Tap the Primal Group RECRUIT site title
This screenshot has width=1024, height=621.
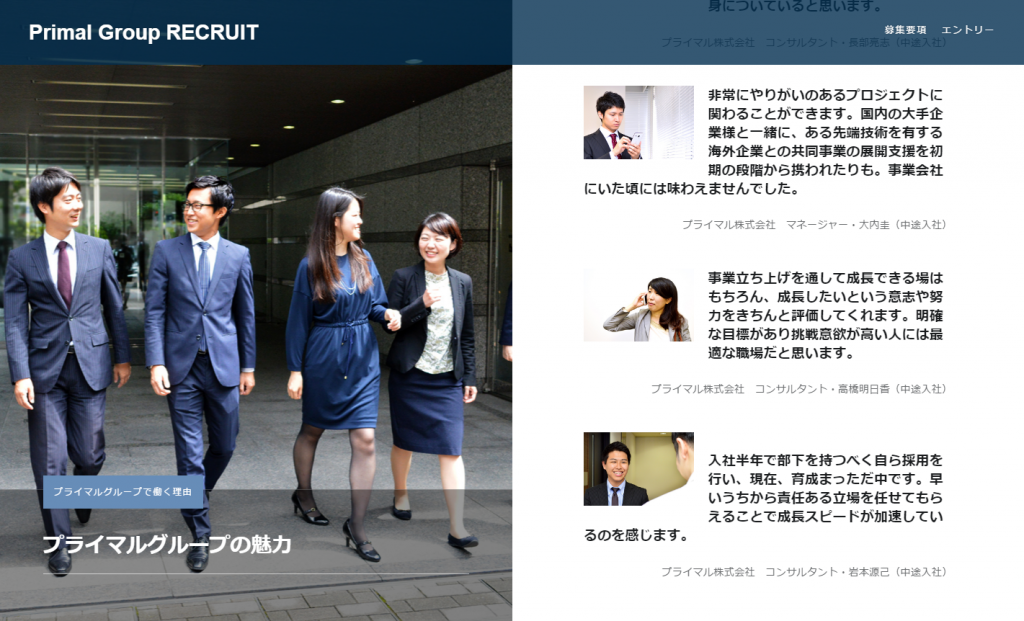tap(144, 33)
